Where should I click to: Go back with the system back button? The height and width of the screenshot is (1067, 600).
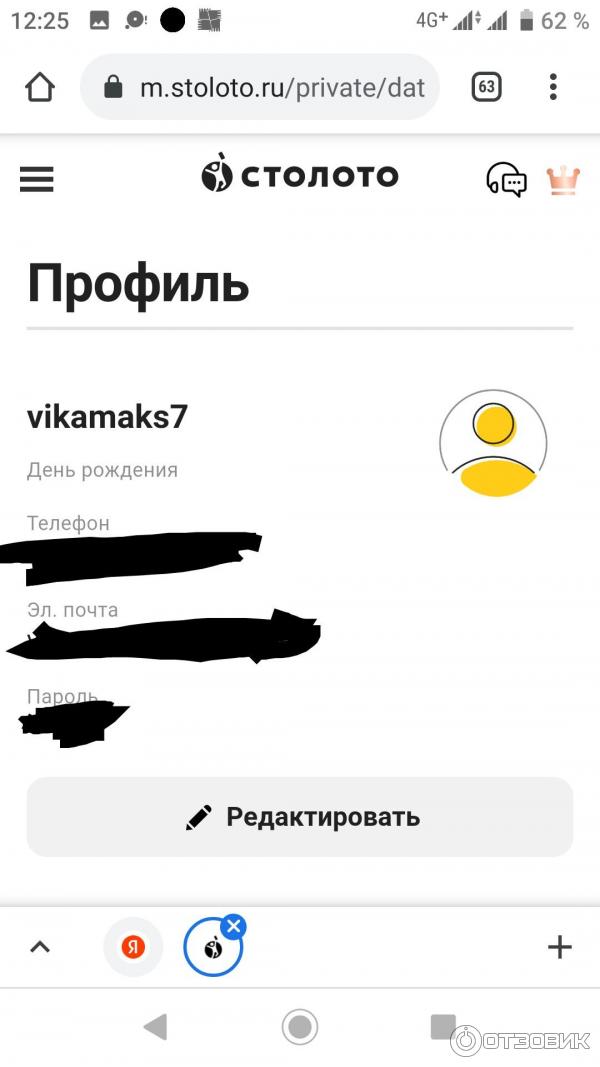tap(155, 1027)
